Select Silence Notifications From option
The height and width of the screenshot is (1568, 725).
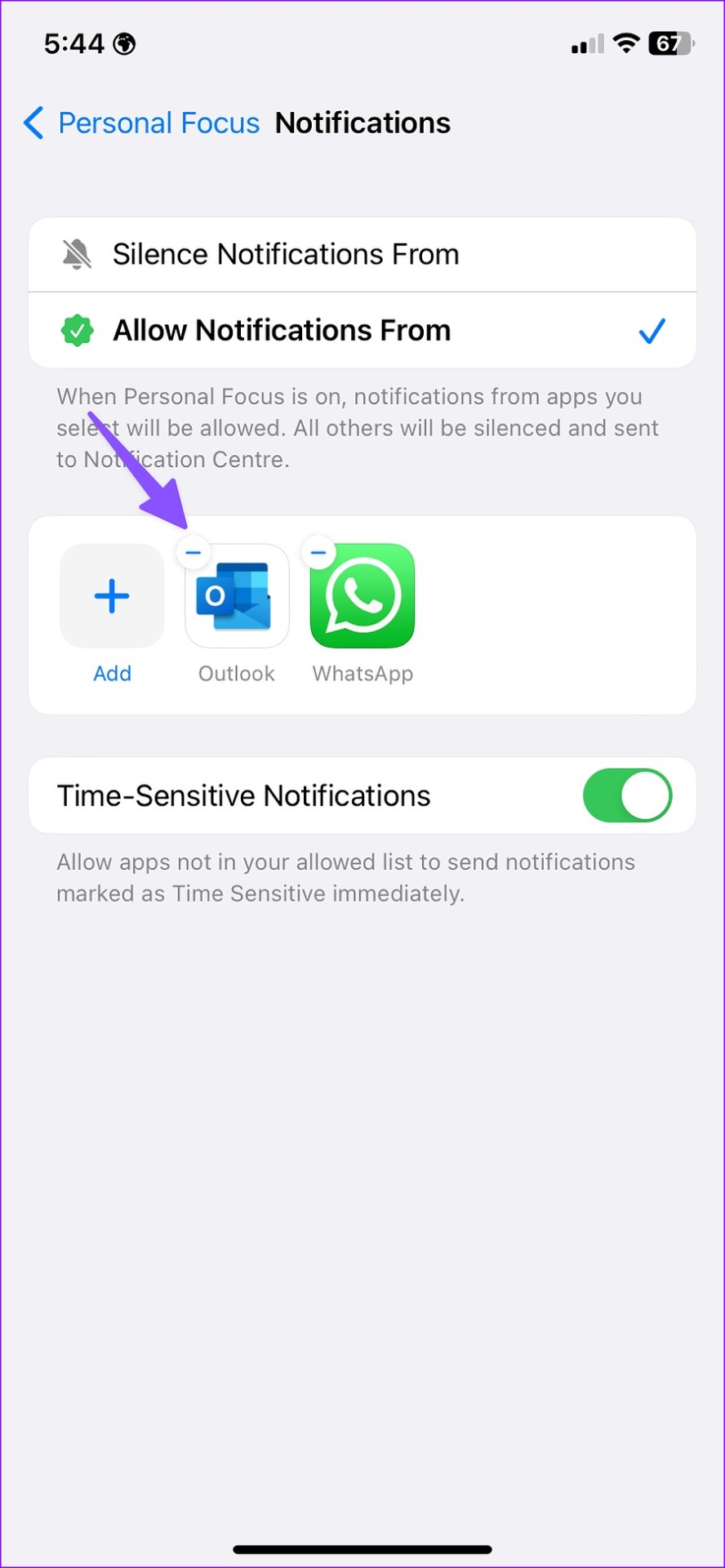coord(362,255)
